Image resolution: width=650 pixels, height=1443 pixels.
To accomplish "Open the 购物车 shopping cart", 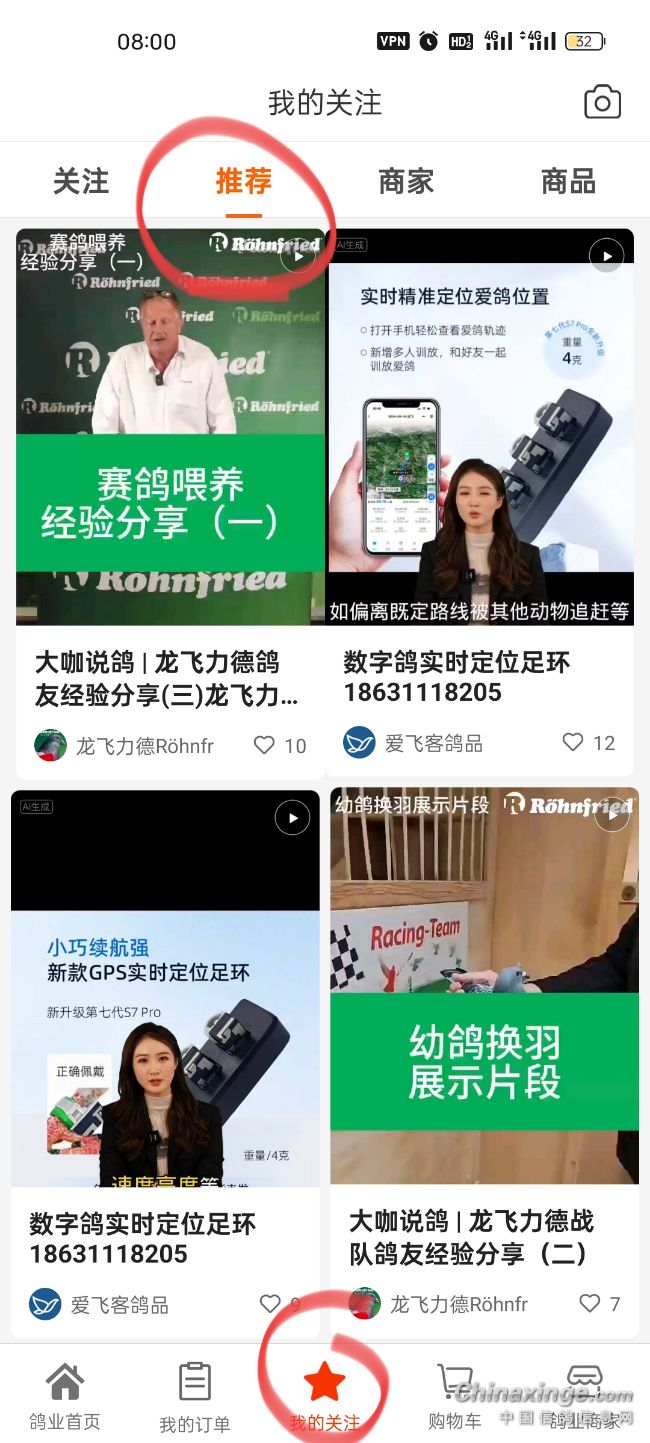I will (x=454, y=1396).
